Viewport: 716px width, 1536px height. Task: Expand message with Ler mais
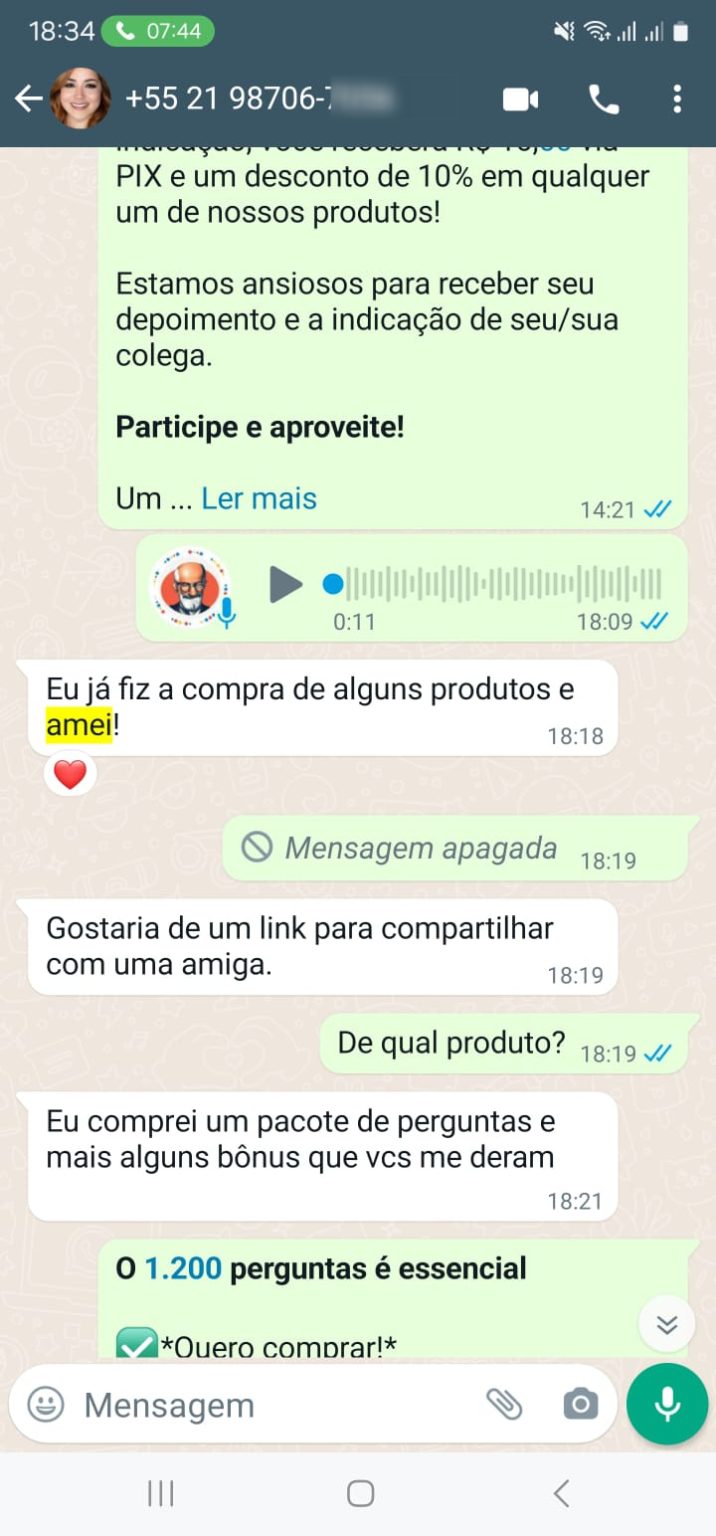[259, 498]
